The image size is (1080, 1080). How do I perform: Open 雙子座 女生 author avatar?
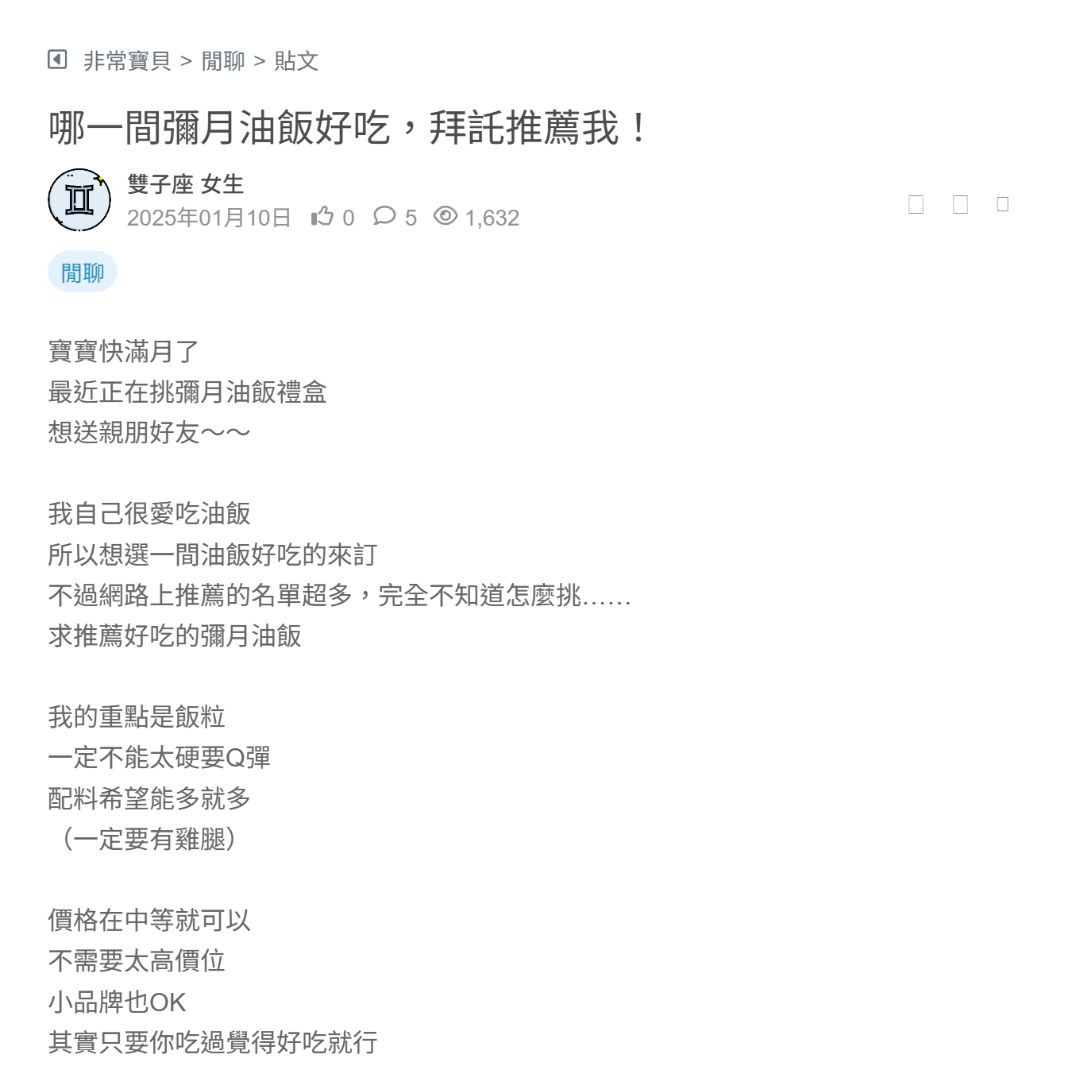point(79,200)
